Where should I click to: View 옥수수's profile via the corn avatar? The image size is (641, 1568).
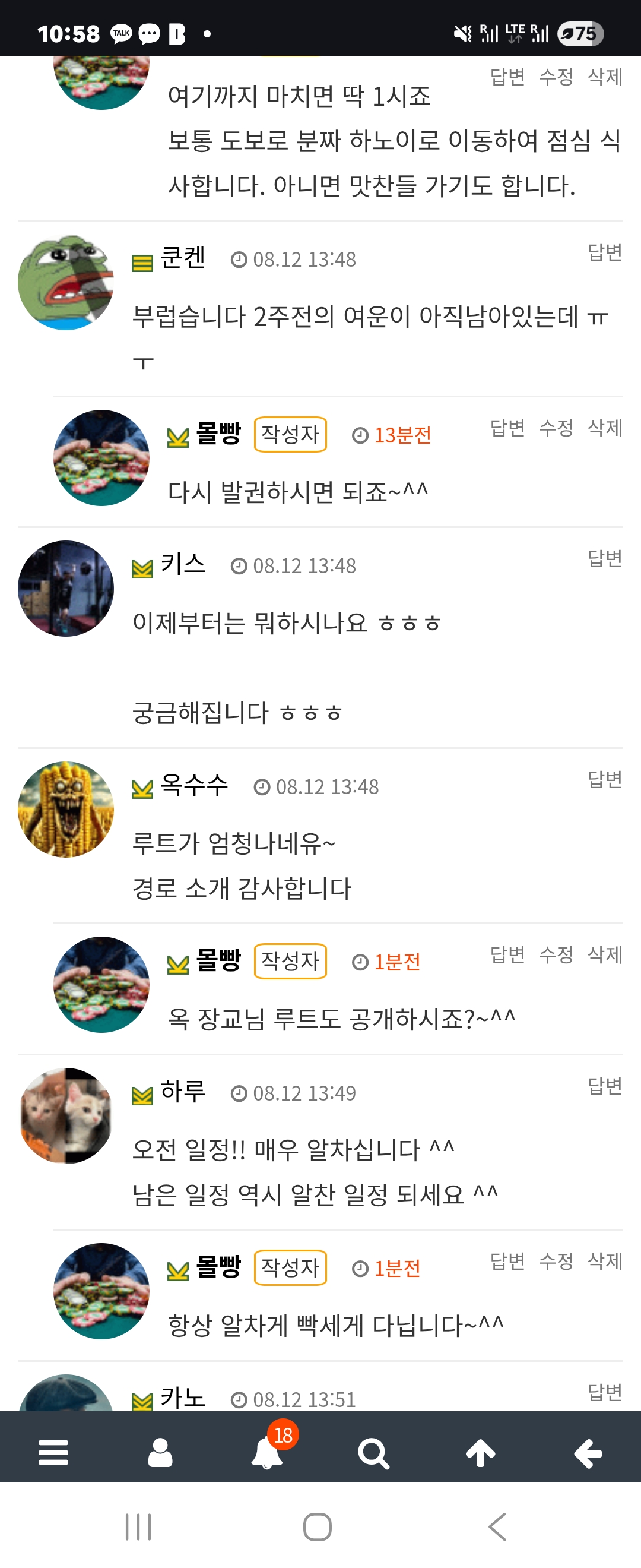(x=66, y=809)
